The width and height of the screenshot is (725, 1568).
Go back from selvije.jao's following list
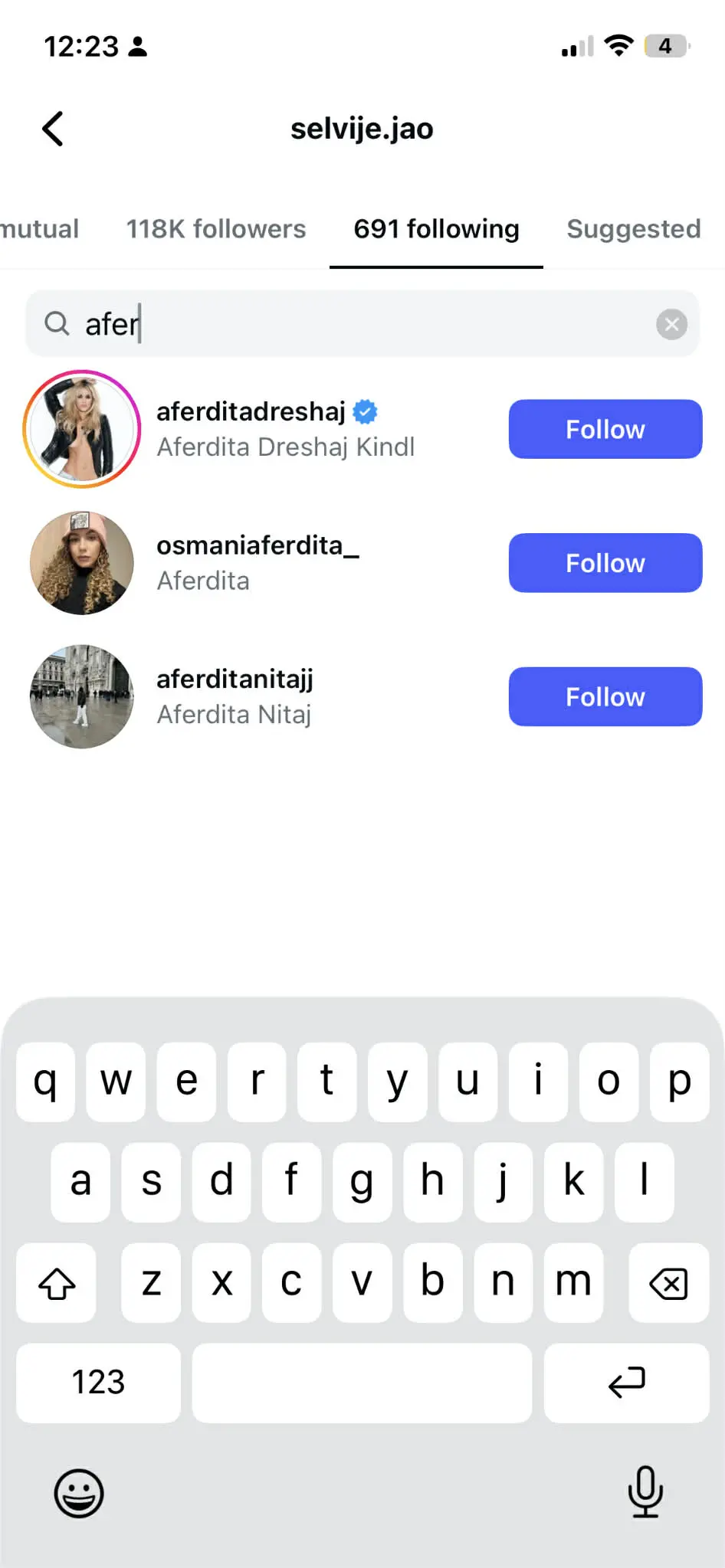pos(53,129)
